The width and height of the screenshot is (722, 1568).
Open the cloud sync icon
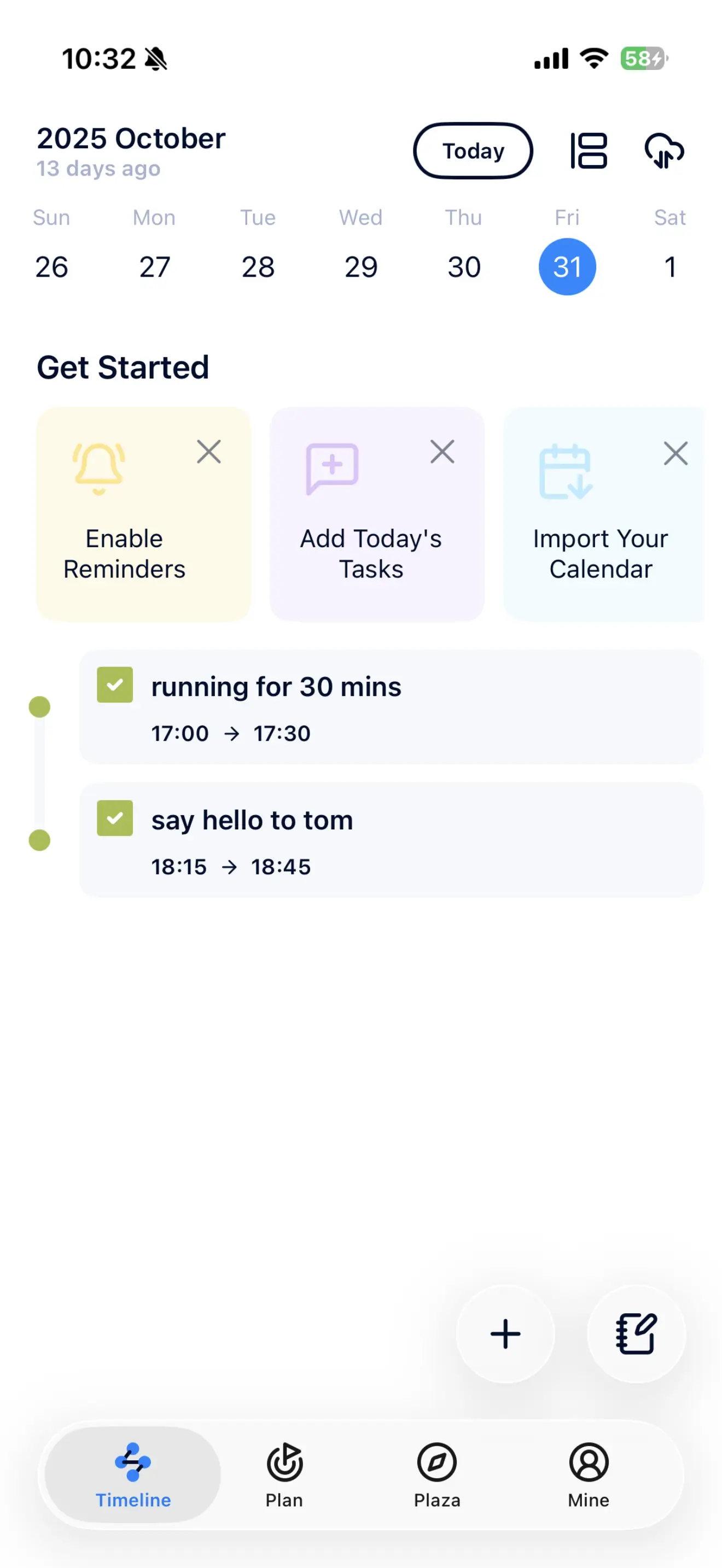(663, 150)
